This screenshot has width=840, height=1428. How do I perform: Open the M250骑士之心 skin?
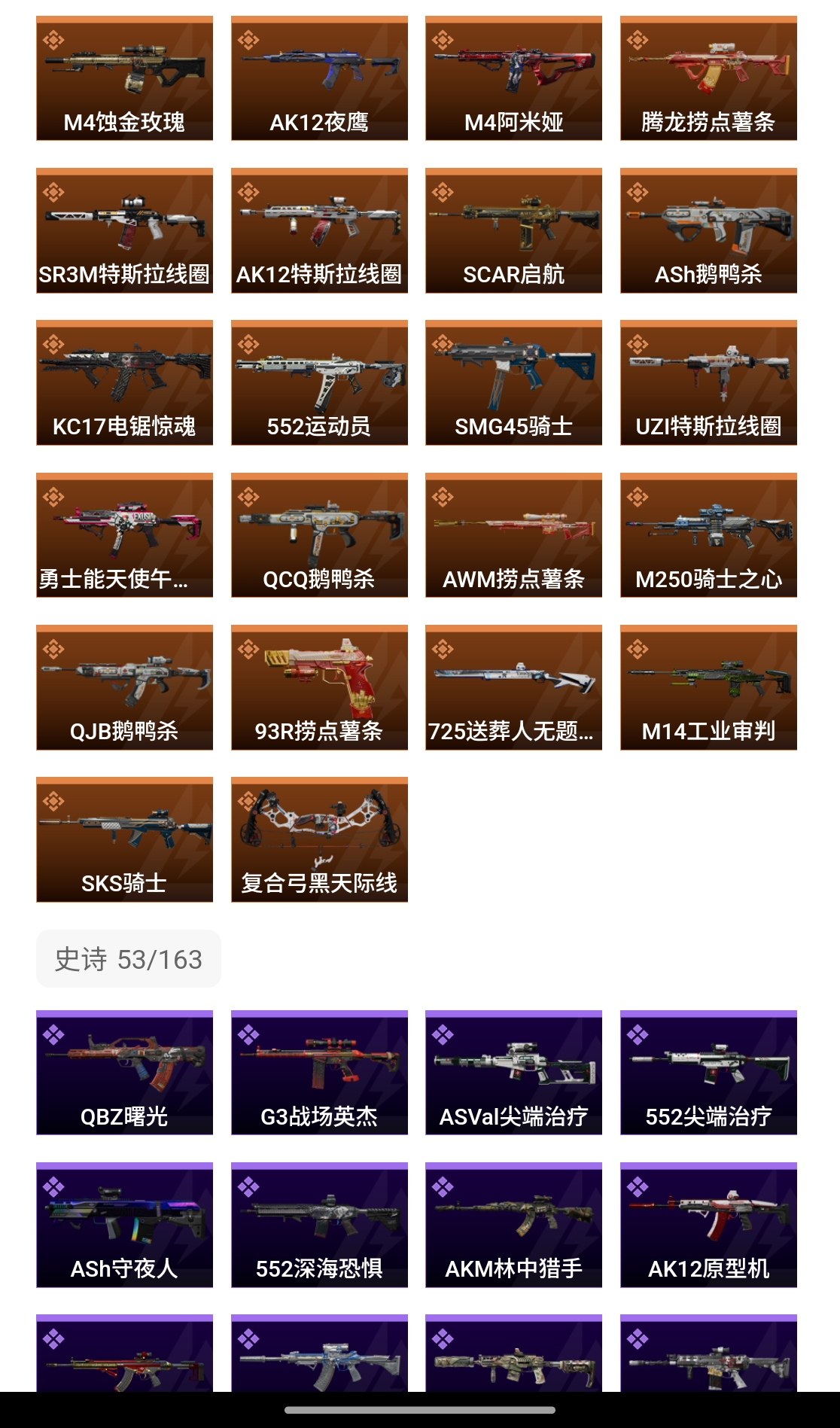click(708, 535)
